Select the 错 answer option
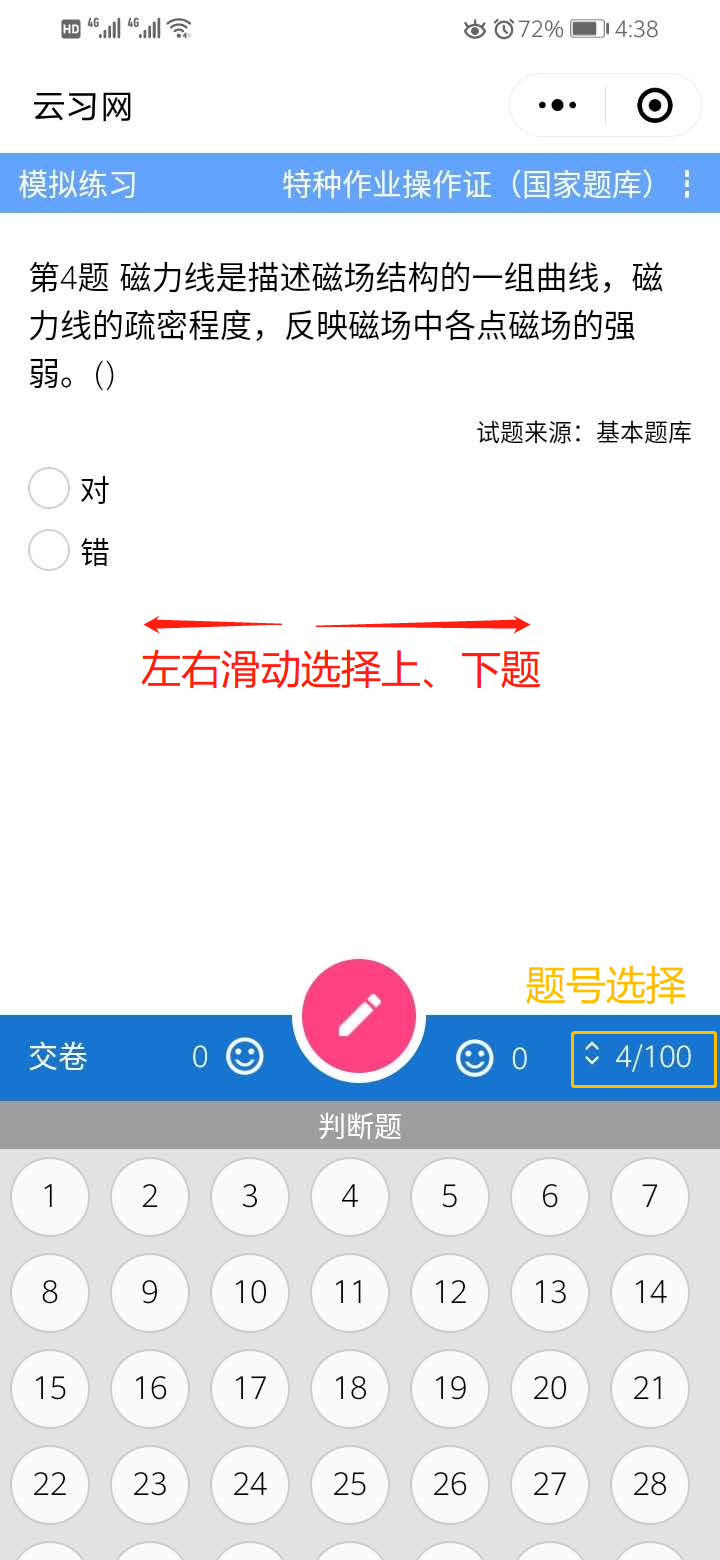Viewport: 720px width, 1560px height. click(x=49, y=550)
